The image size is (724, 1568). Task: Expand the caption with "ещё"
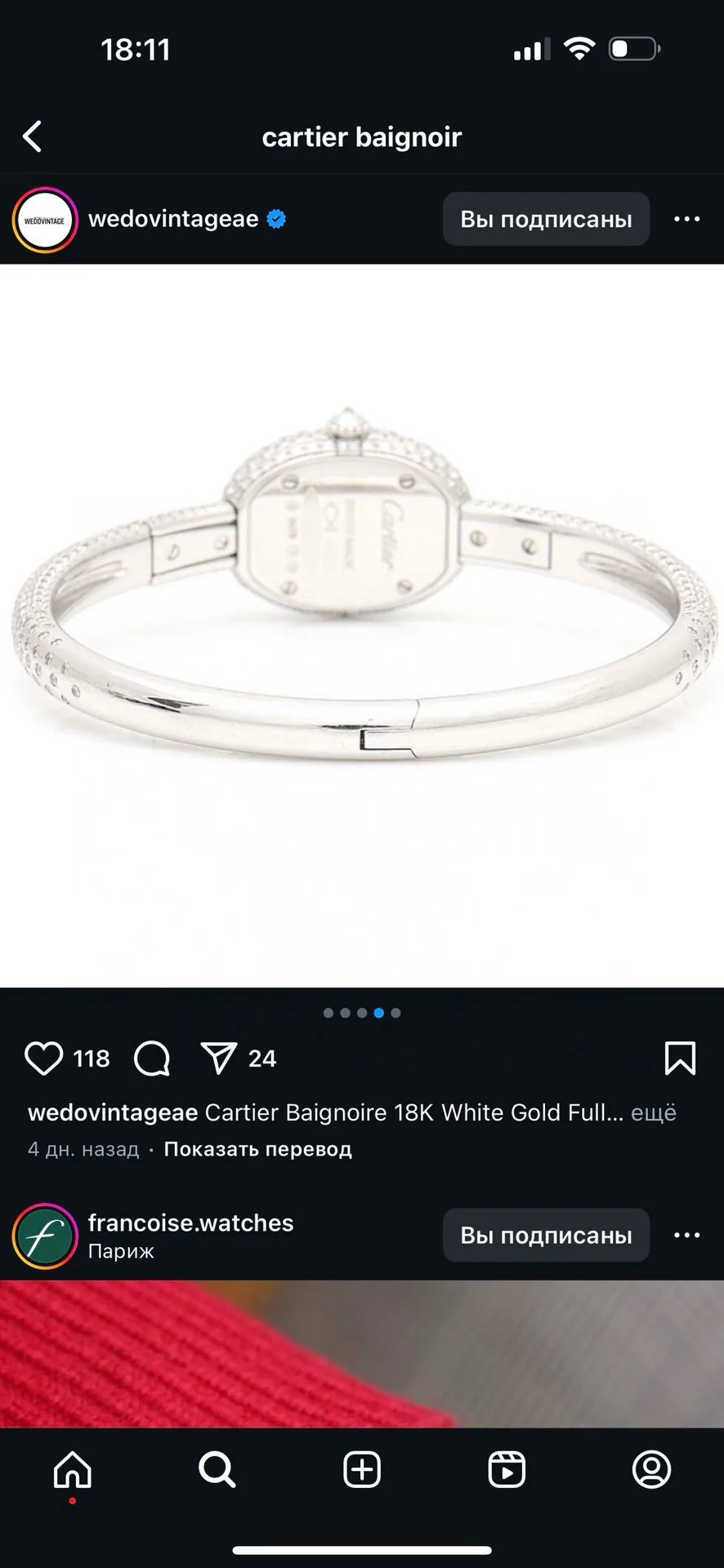pos(654,1112)
